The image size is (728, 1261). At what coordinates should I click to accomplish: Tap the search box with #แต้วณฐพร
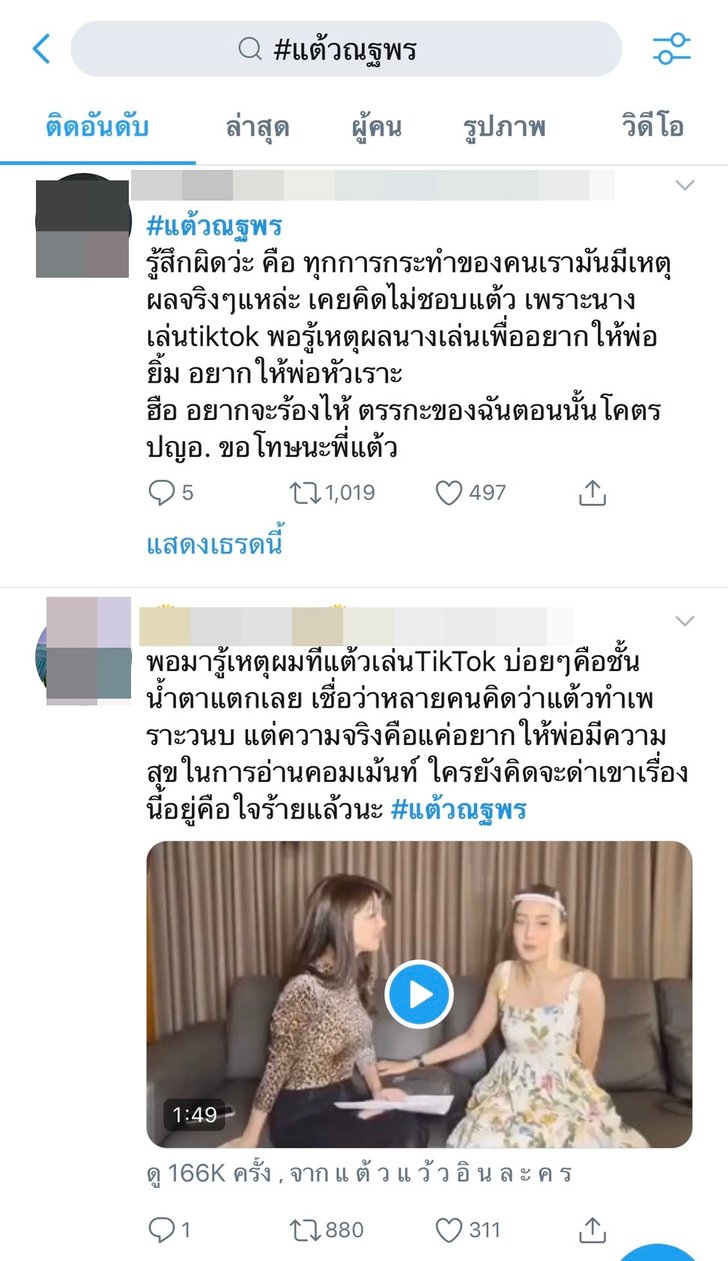pos(346,49)
